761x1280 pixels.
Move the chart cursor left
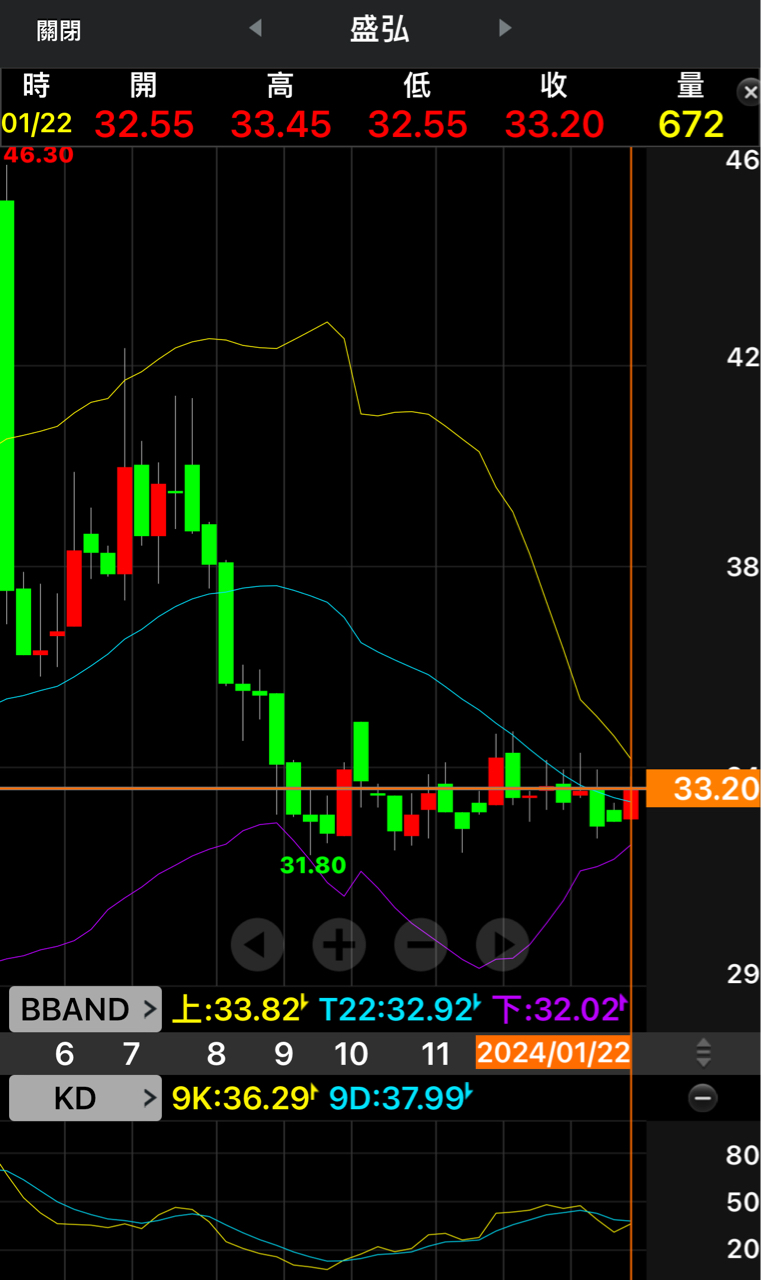[x=257, y=944]
